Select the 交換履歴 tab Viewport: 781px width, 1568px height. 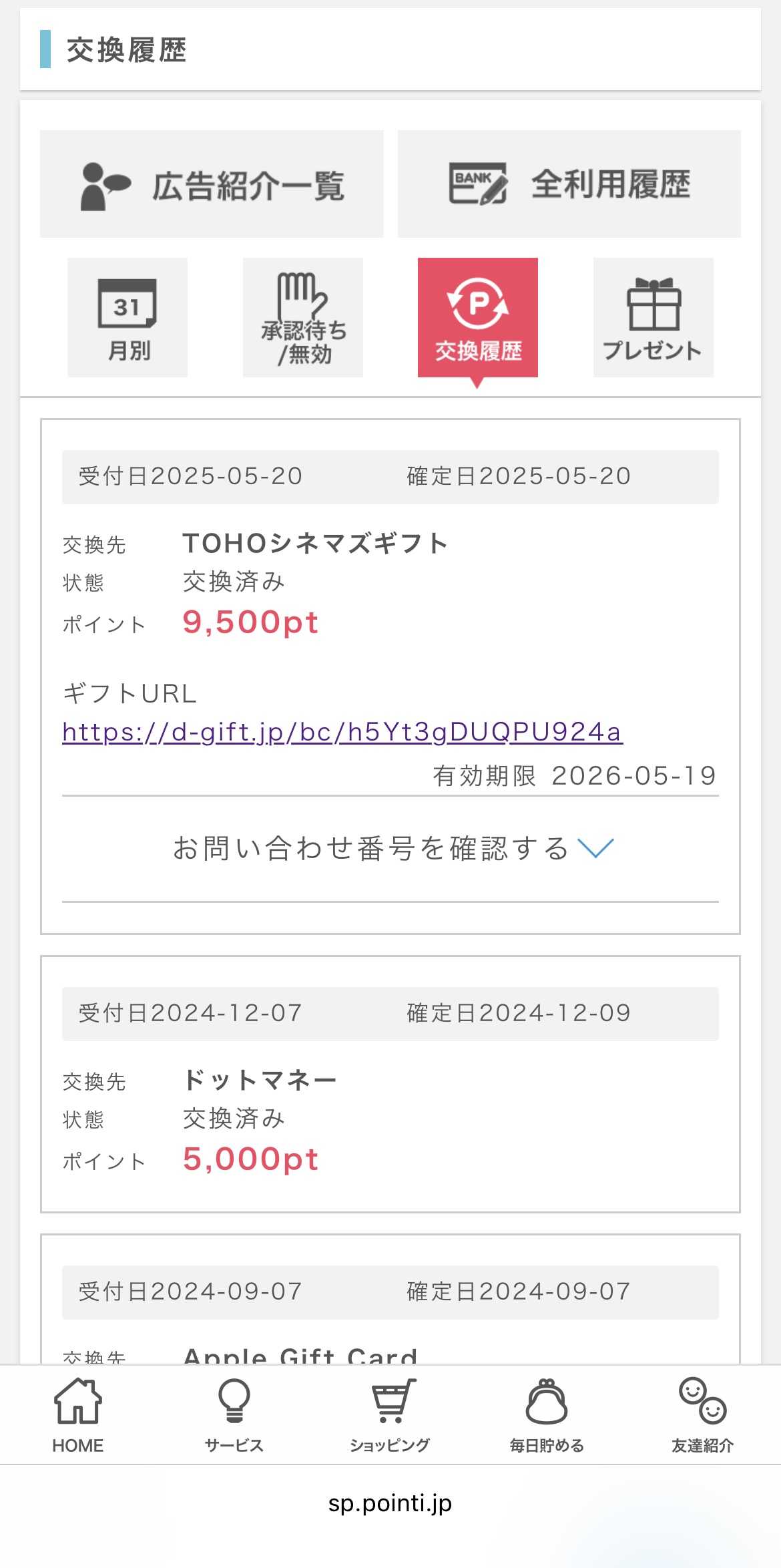[x=478, y=317]
